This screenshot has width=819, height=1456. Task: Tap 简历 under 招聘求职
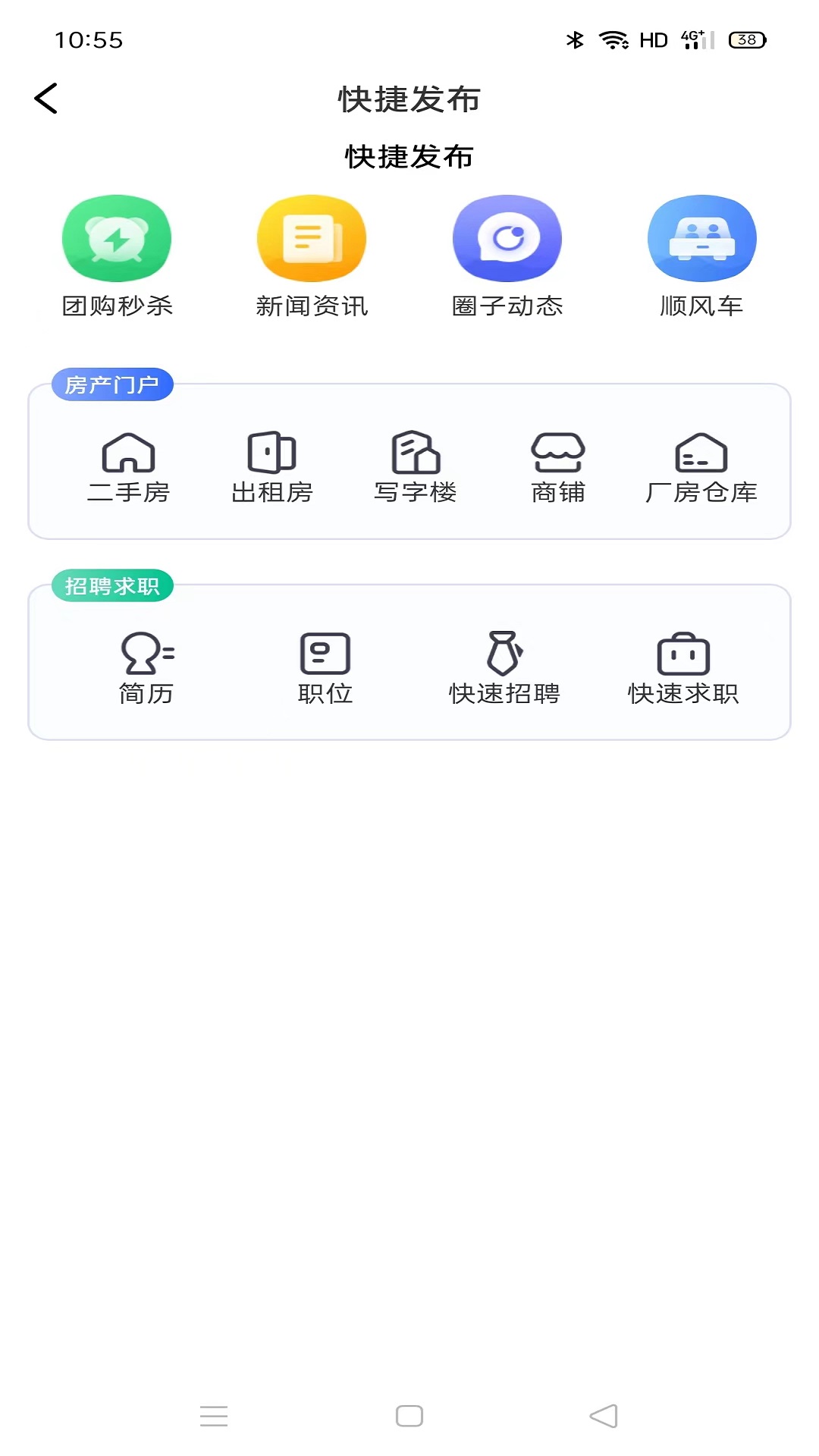click(x=147, y=668)
